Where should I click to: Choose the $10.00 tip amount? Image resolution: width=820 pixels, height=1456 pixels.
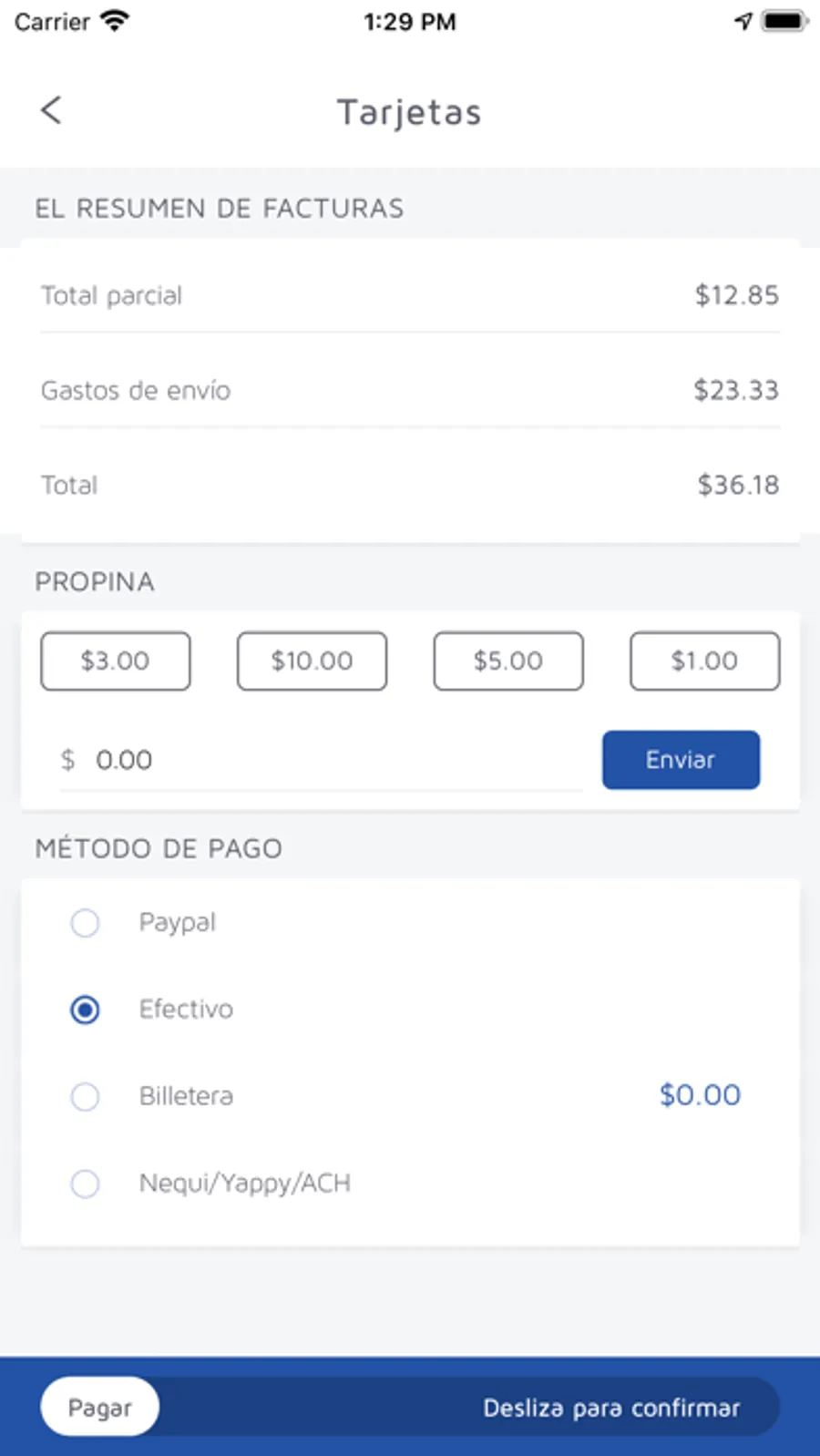pos(312,661)
